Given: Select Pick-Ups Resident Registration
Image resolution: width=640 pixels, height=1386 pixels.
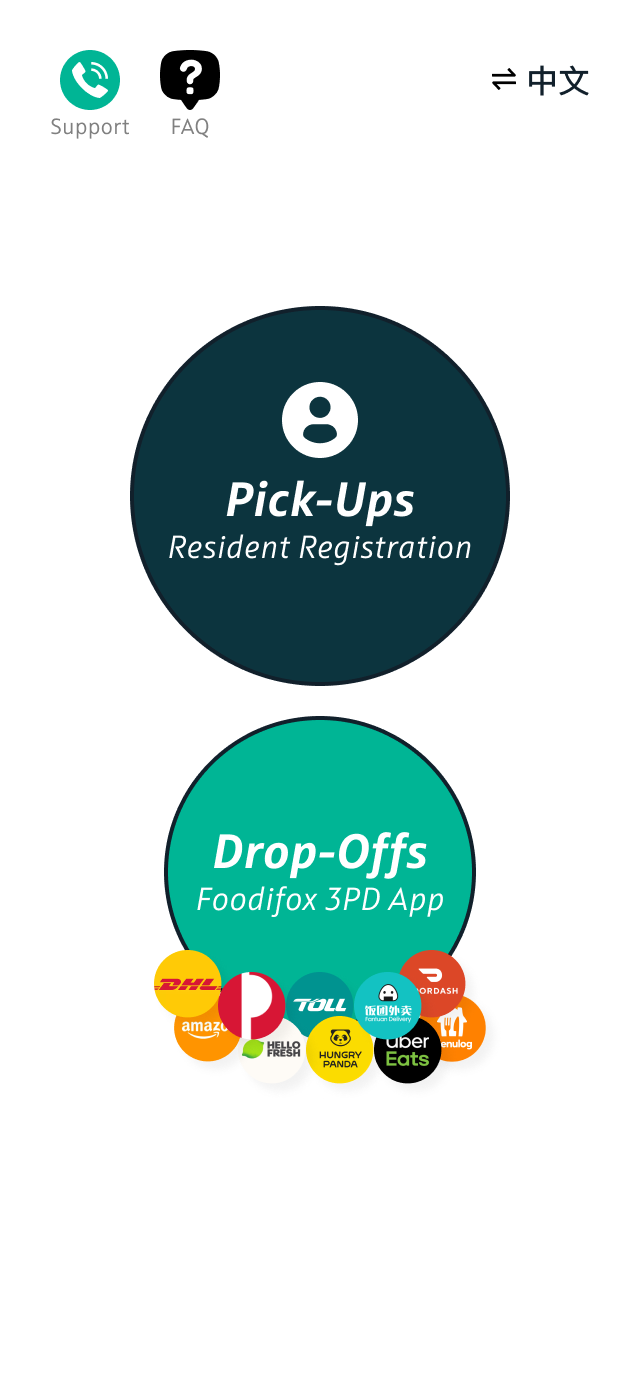Looking at the screenshot, I should pyautogui.click(x=320, y=496).
